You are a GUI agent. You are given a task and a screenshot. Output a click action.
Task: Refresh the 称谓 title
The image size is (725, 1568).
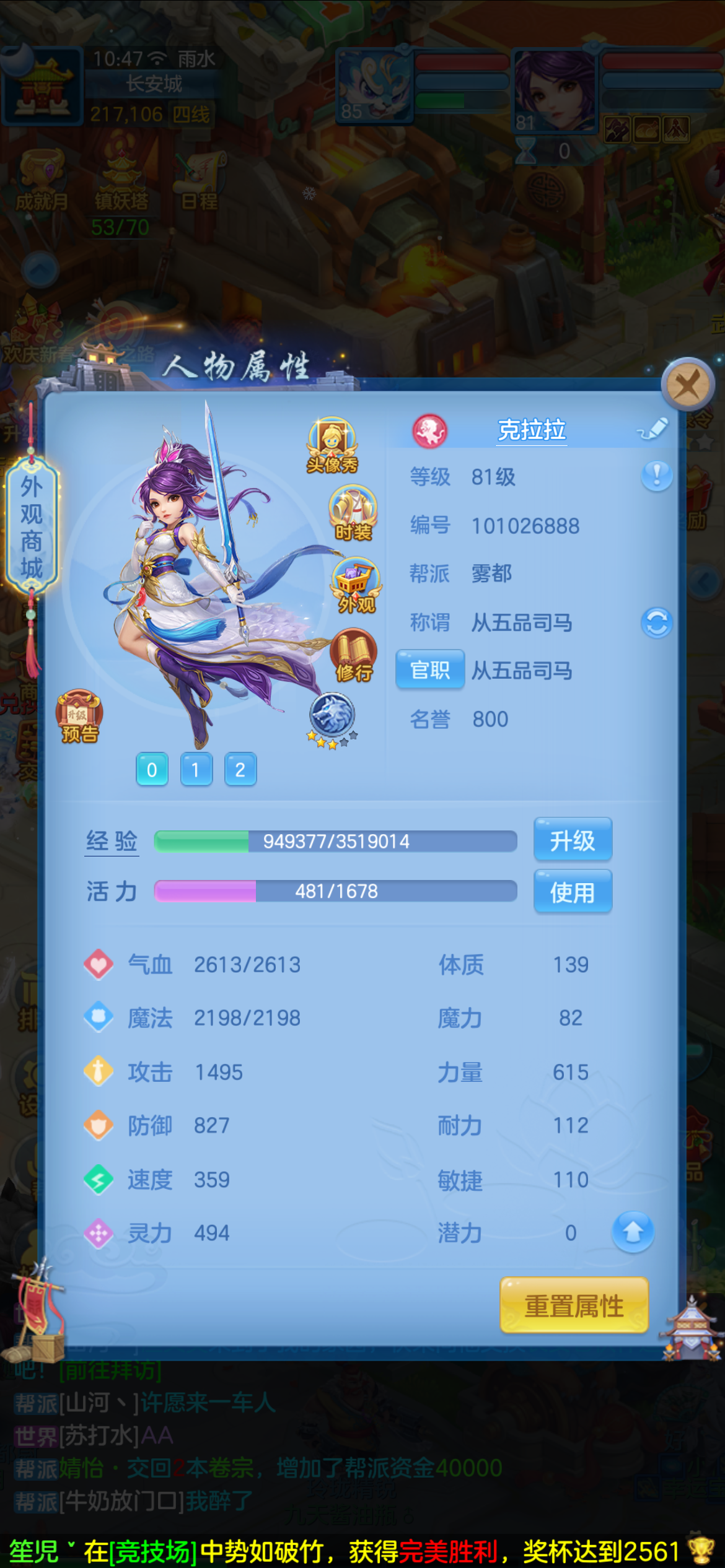point(657,622)
